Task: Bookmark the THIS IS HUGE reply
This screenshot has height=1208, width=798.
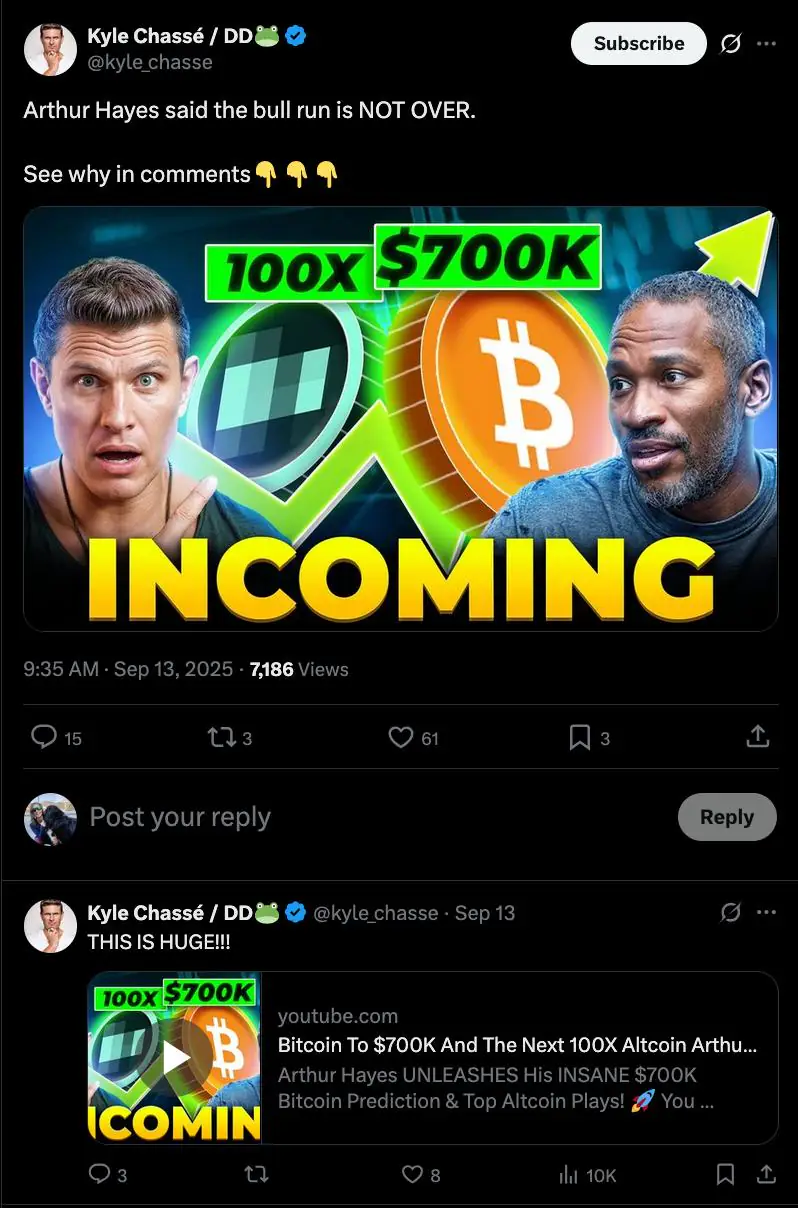Action: click(726, 1174)
